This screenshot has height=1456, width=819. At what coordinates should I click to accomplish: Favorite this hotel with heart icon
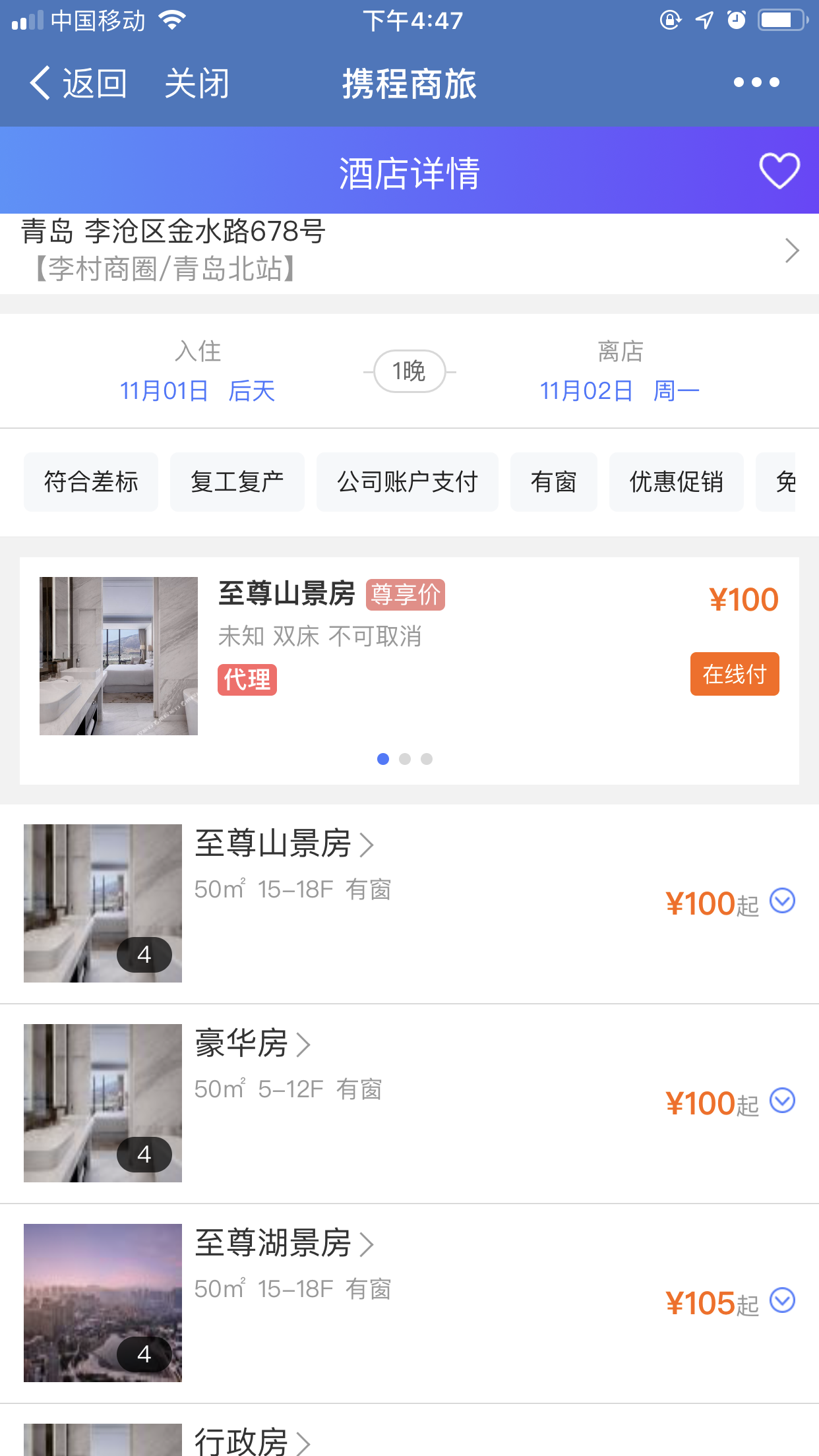pos(779,171)
